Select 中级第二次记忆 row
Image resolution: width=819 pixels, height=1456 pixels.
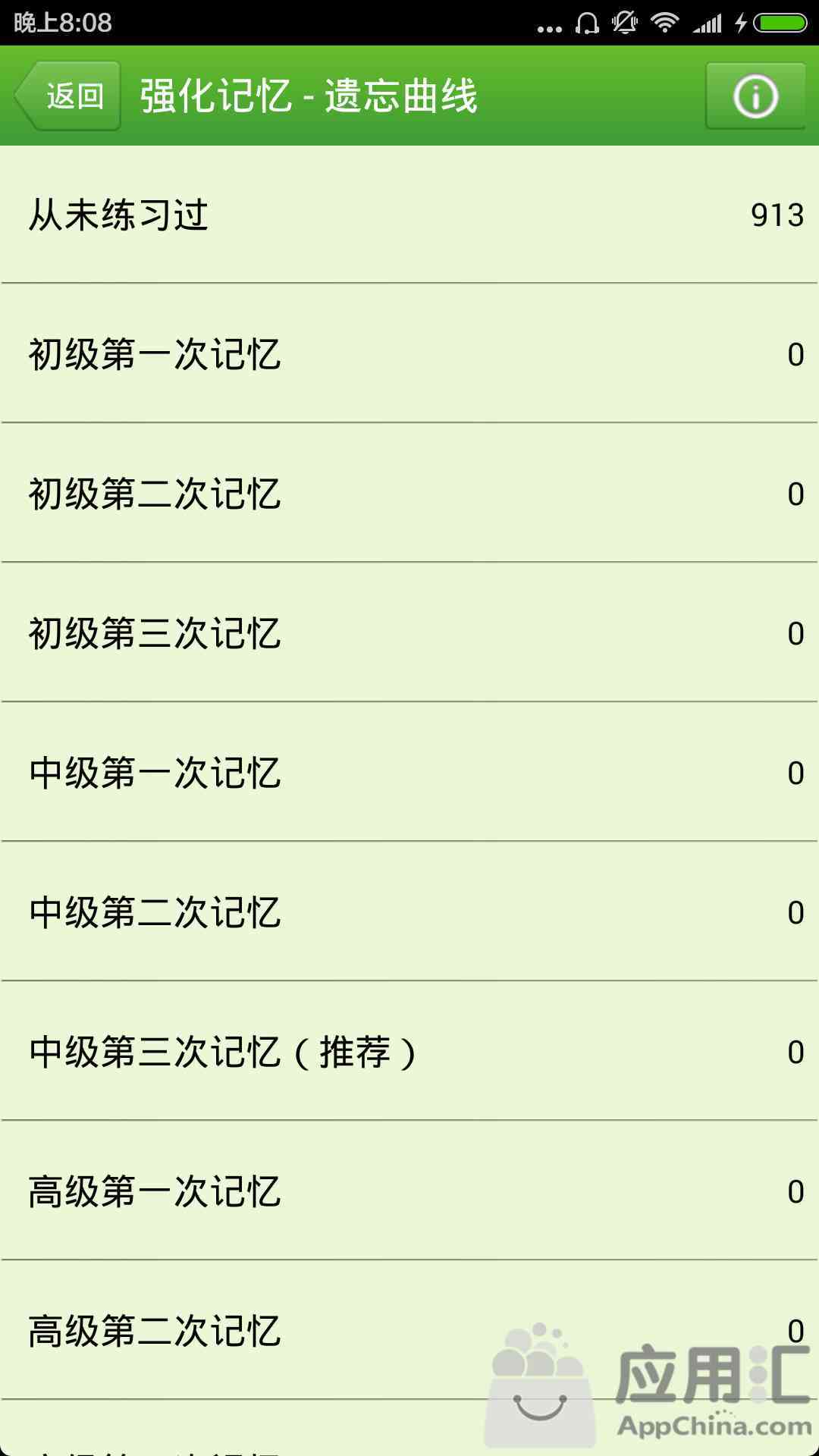409,912
